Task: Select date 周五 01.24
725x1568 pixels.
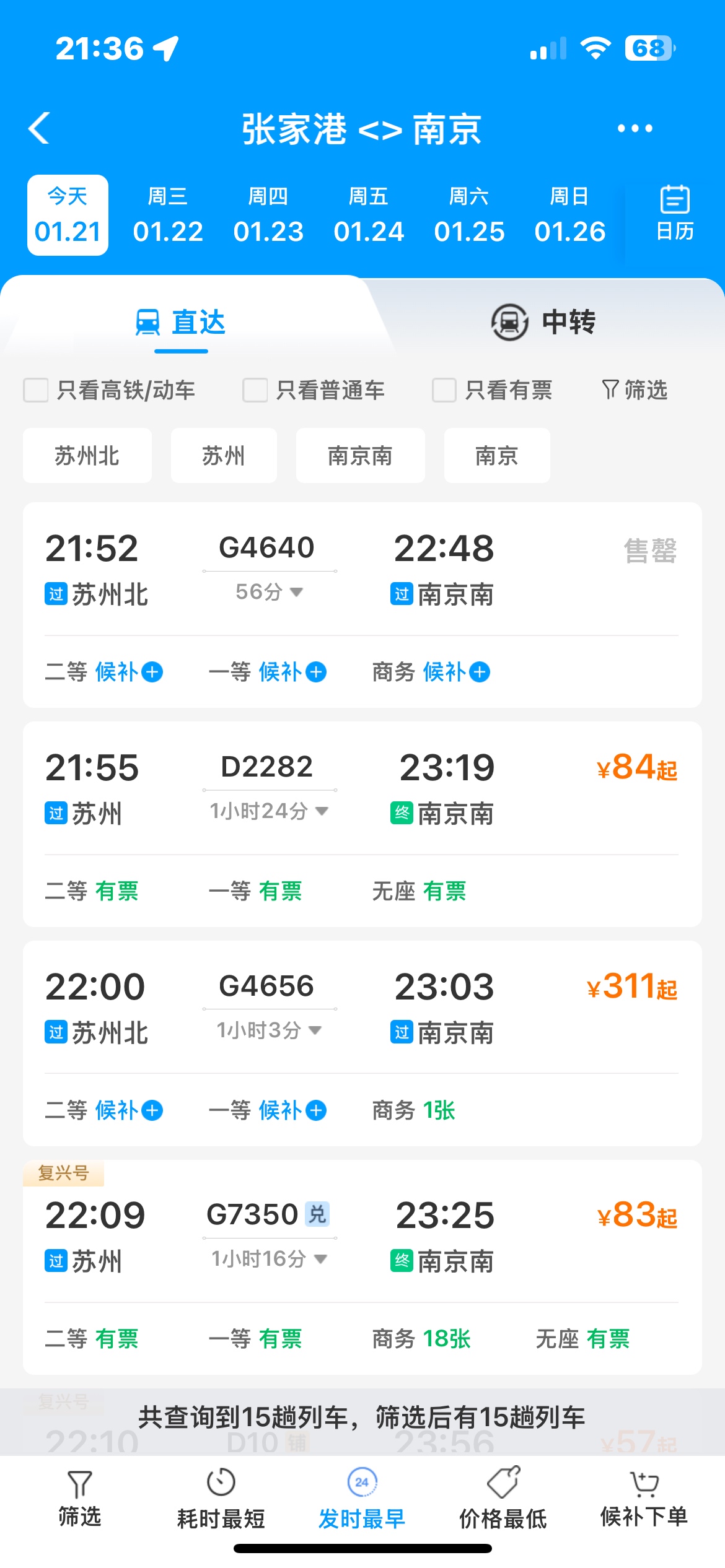Action: point(369,215)
